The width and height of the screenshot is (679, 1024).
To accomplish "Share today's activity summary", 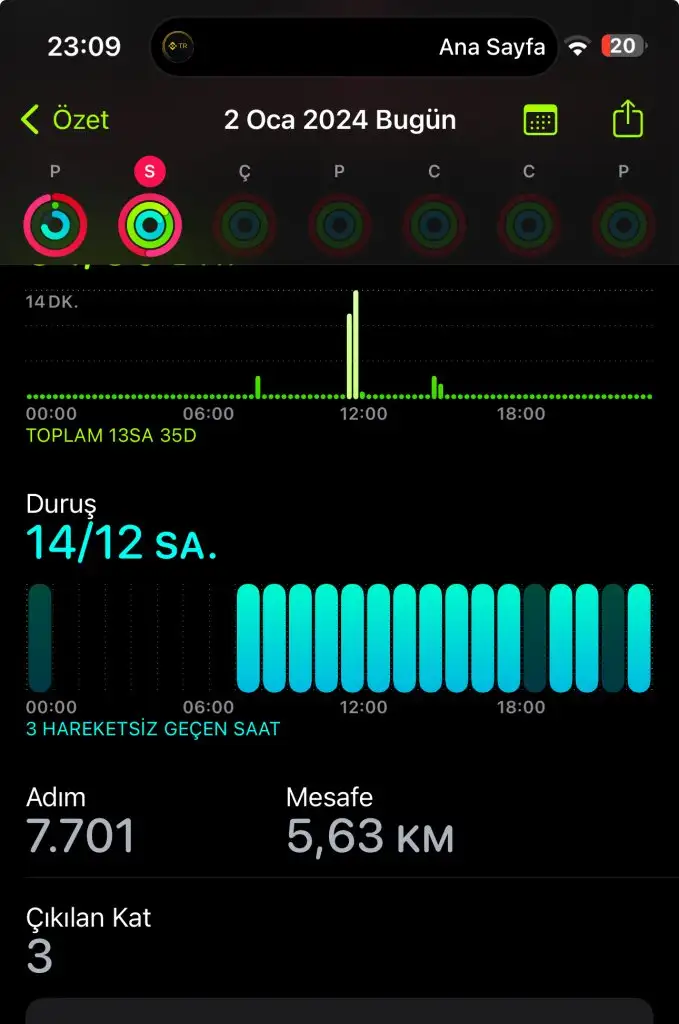I will point(627,120).
